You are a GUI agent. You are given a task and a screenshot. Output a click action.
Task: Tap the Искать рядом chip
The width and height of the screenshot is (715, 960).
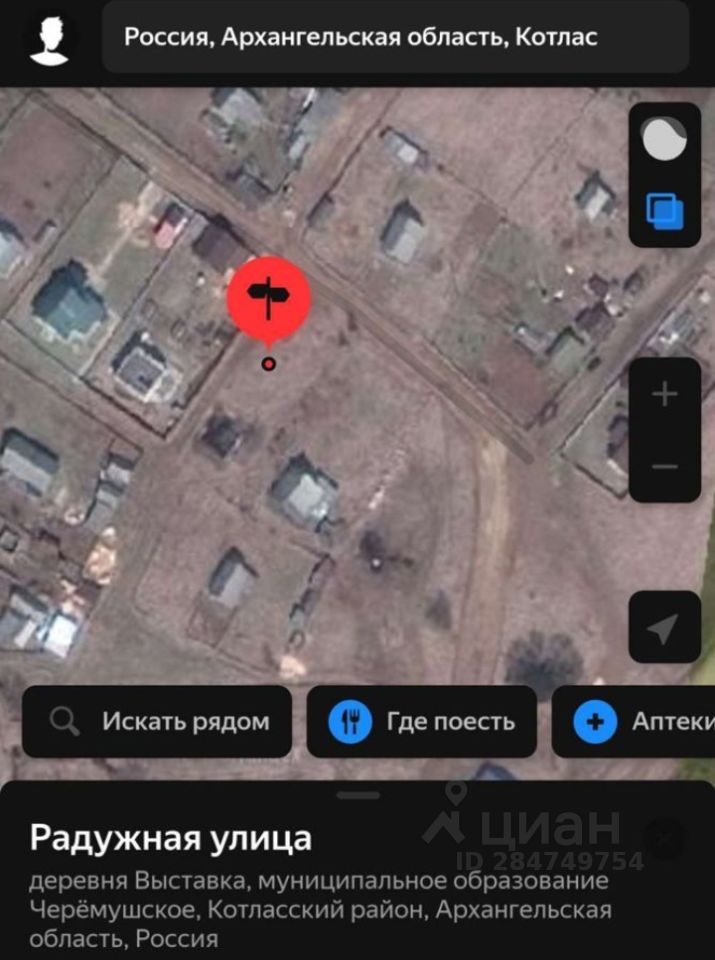(x=157, y=721)
